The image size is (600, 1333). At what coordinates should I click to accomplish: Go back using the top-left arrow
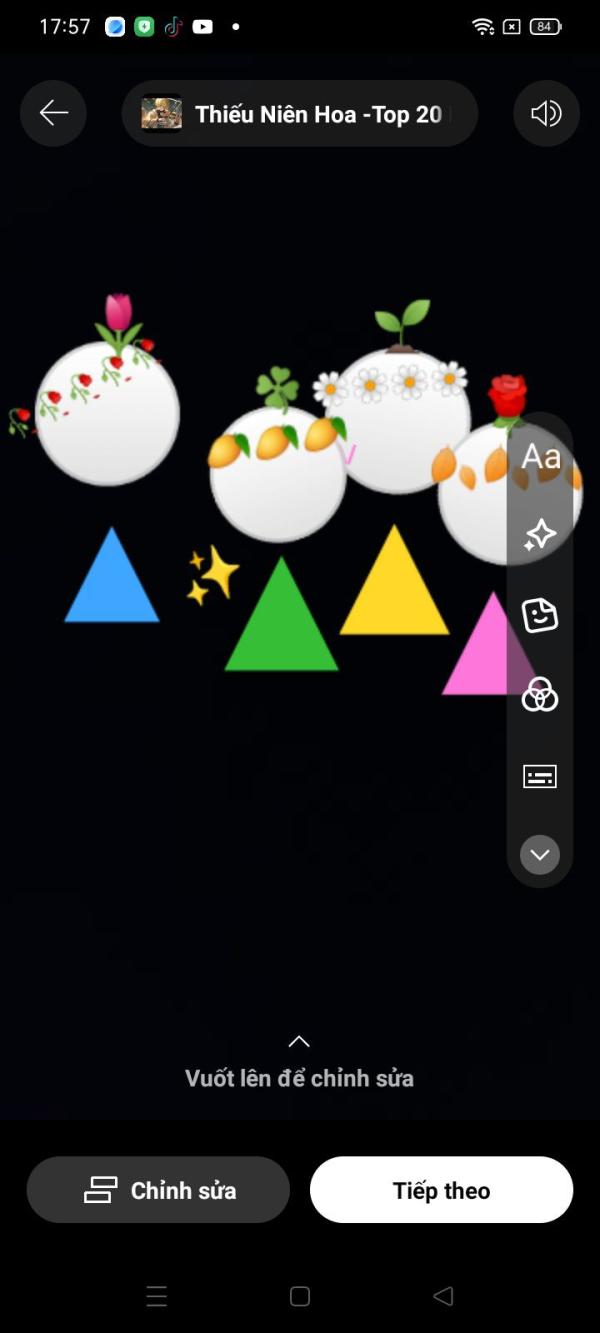(53, 113)
